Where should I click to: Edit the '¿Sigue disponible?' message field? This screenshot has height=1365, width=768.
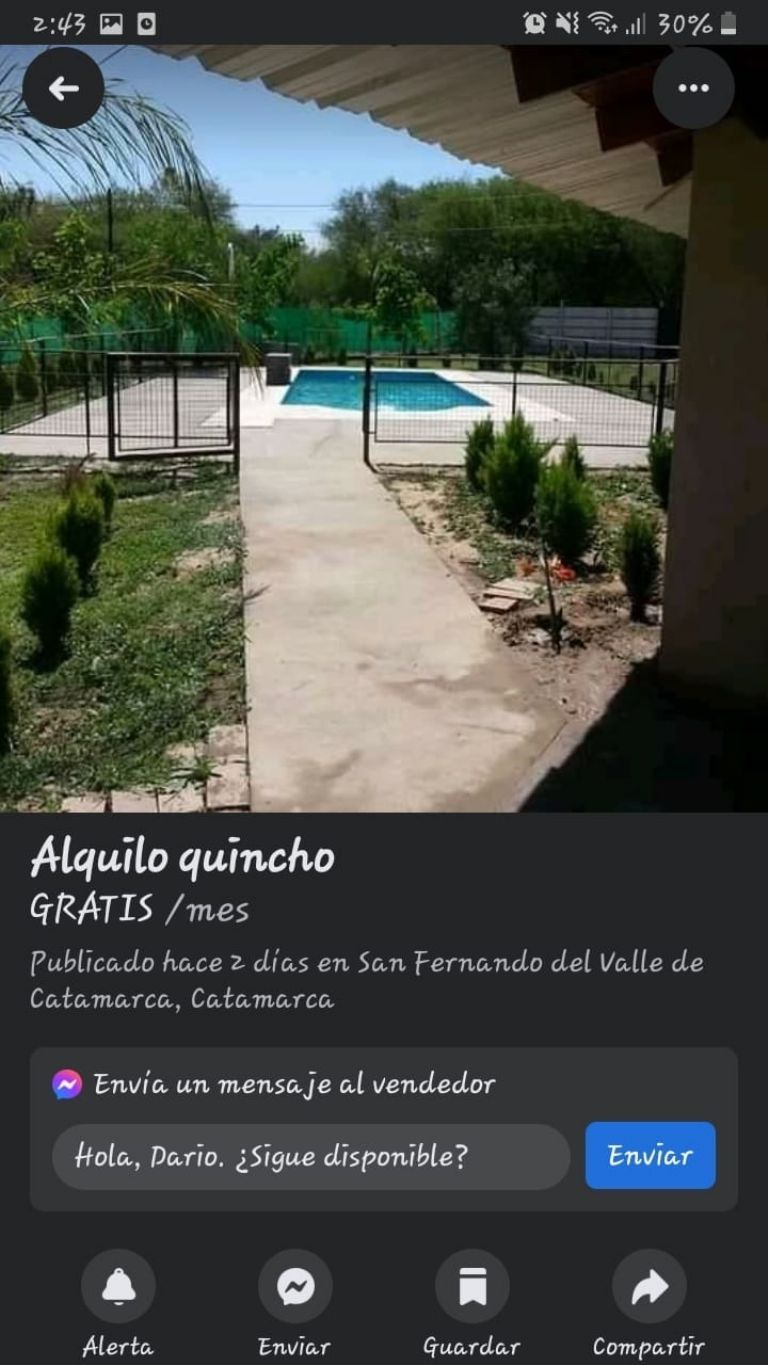(311, 1157)
